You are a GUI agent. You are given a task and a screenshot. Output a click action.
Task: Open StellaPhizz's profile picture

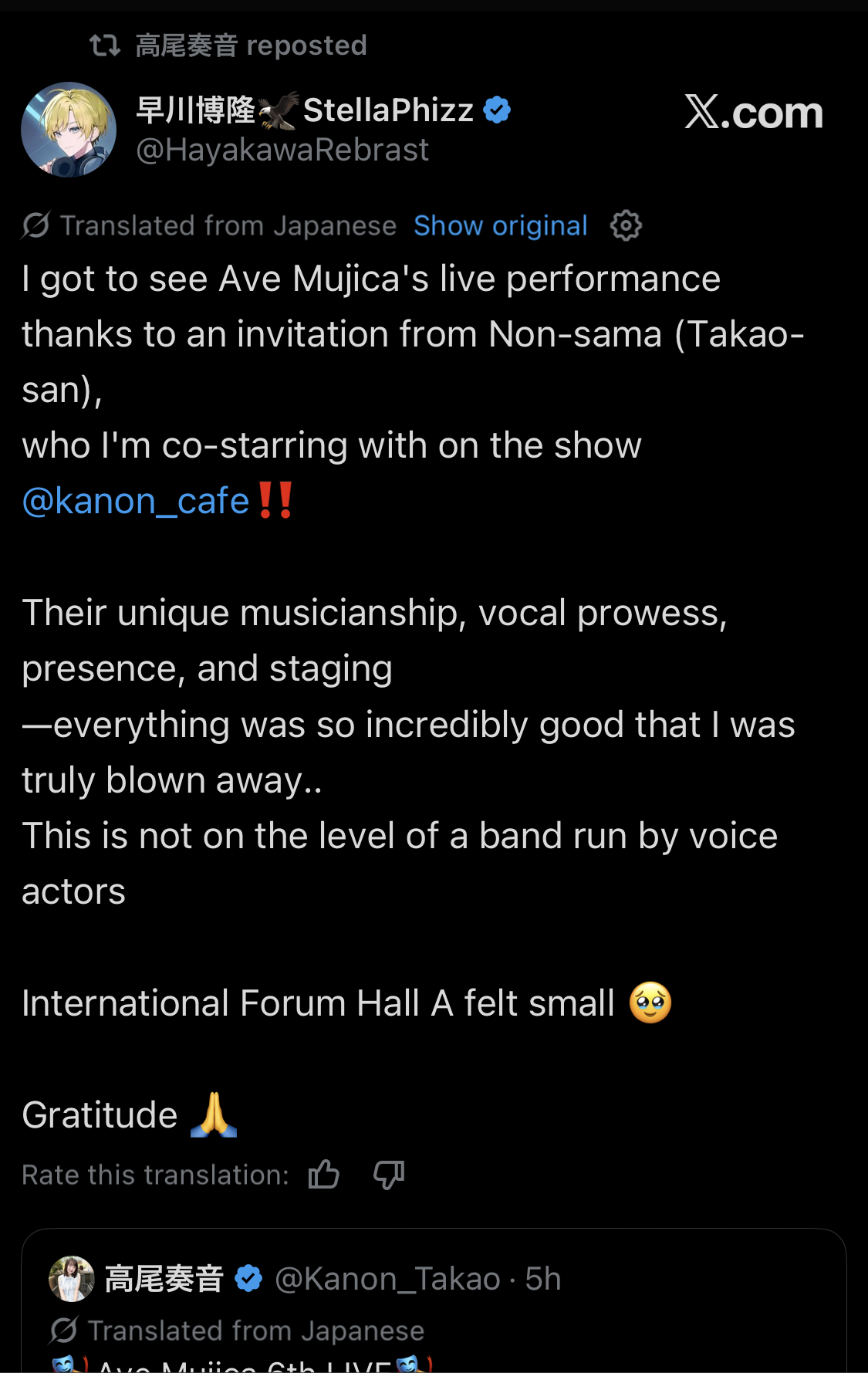coord(69,130)
